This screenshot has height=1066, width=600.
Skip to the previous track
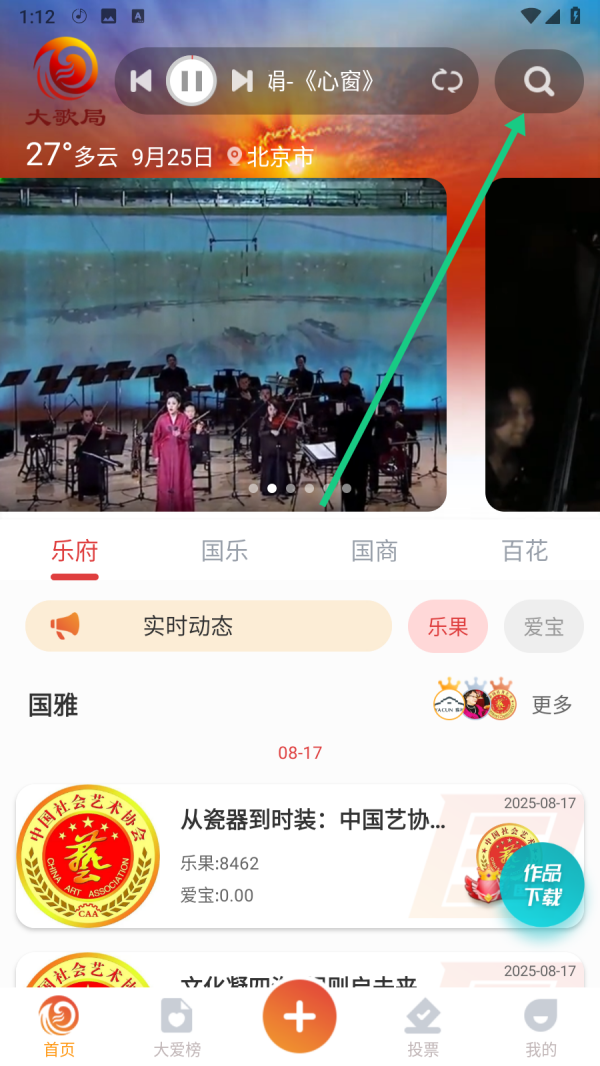coord(141,81)
